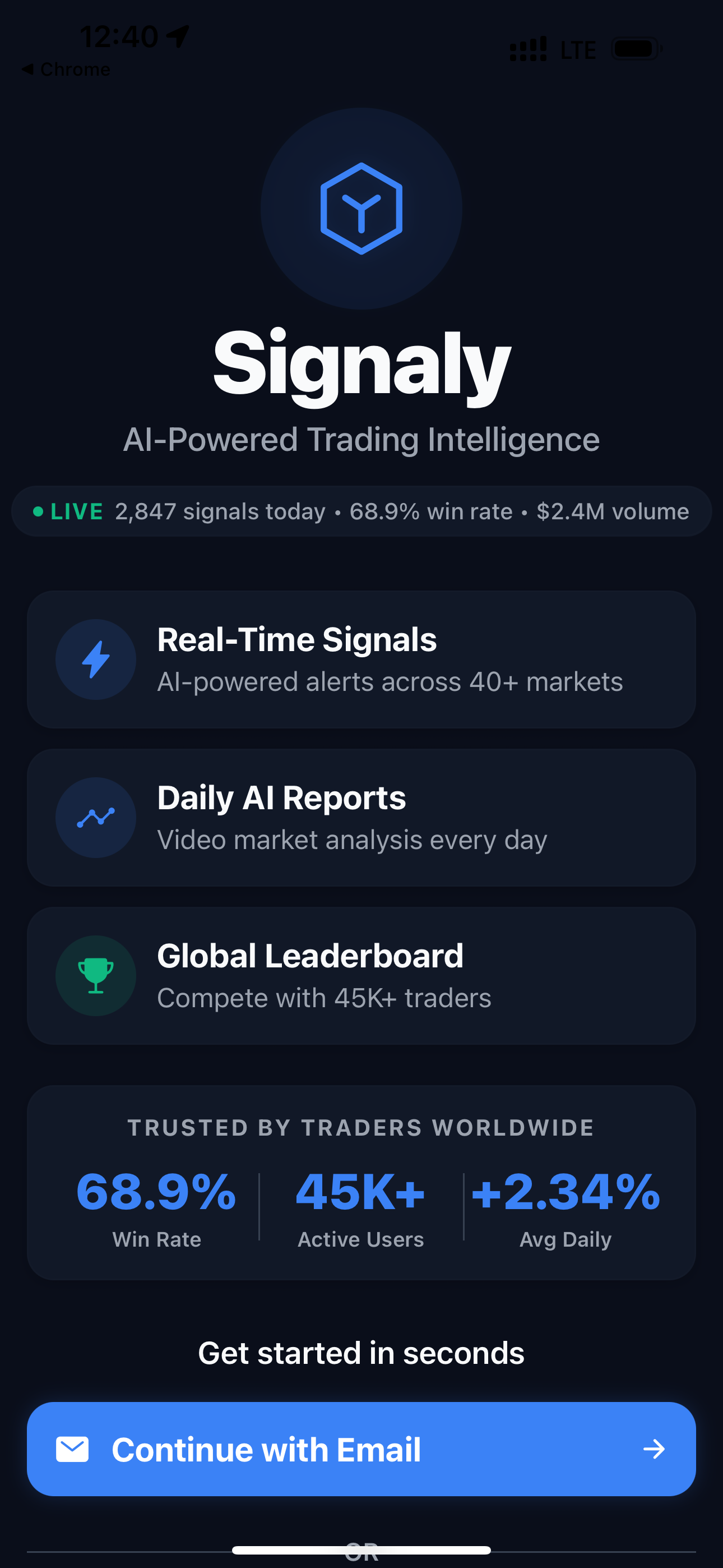Expand the Global Leaderboard card
The width and height of the screenshot is (723, 1568).
tap(361, 975)
